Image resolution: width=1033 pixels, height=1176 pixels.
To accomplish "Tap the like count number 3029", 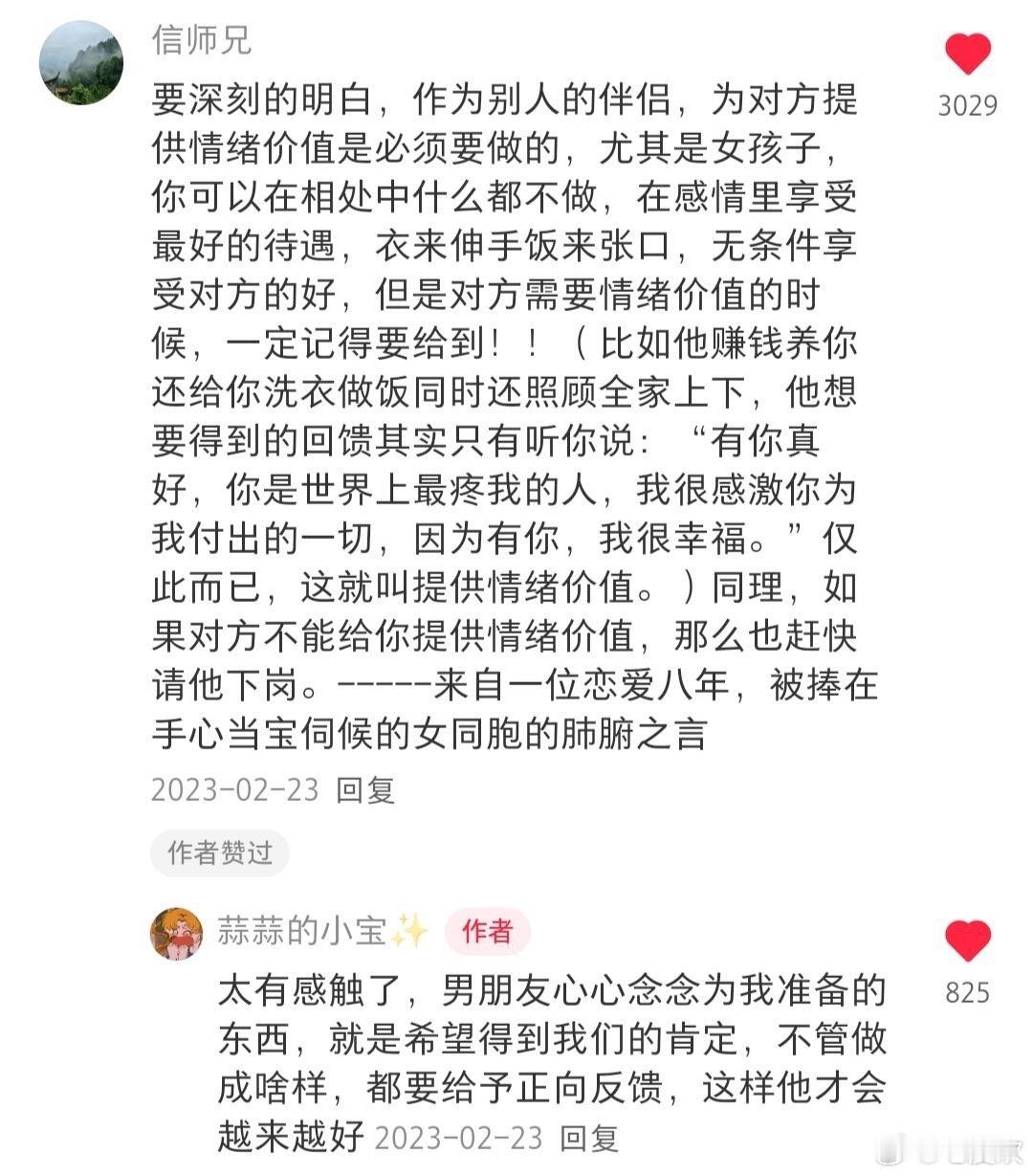I will tap(968, 107).
